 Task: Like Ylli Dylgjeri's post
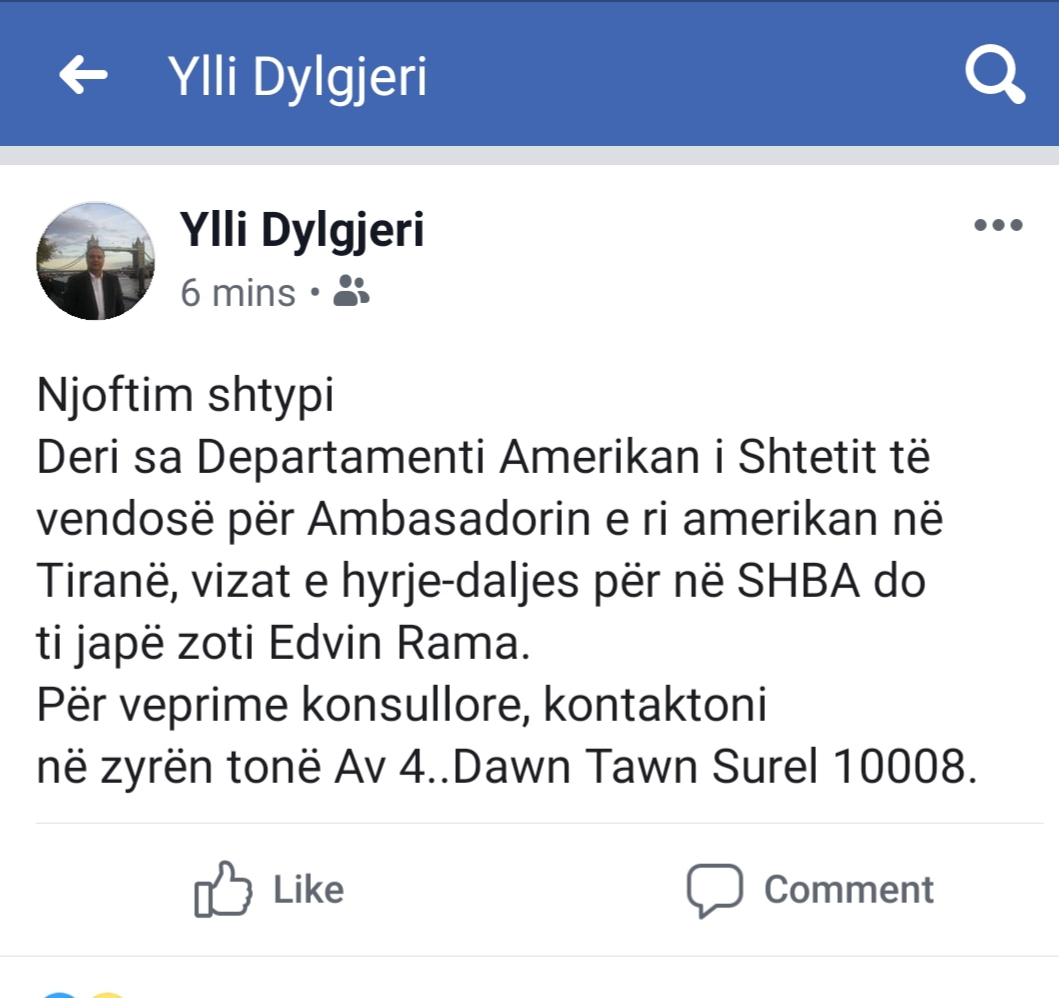[270, 889]
